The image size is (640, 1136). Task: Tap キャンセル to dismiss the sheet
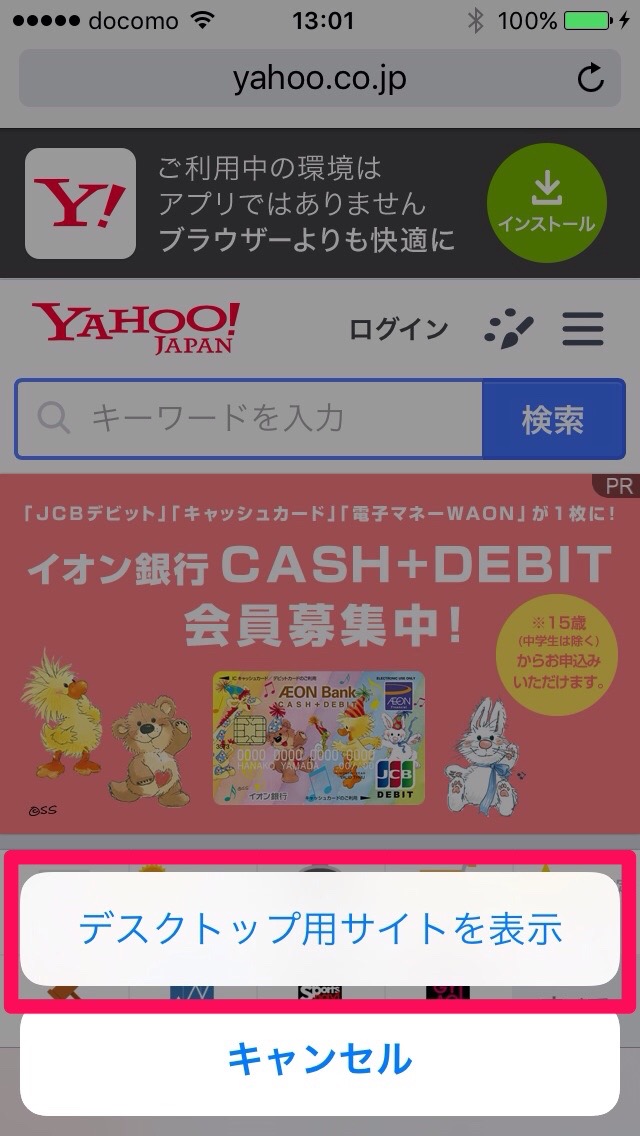(320, 1058)
